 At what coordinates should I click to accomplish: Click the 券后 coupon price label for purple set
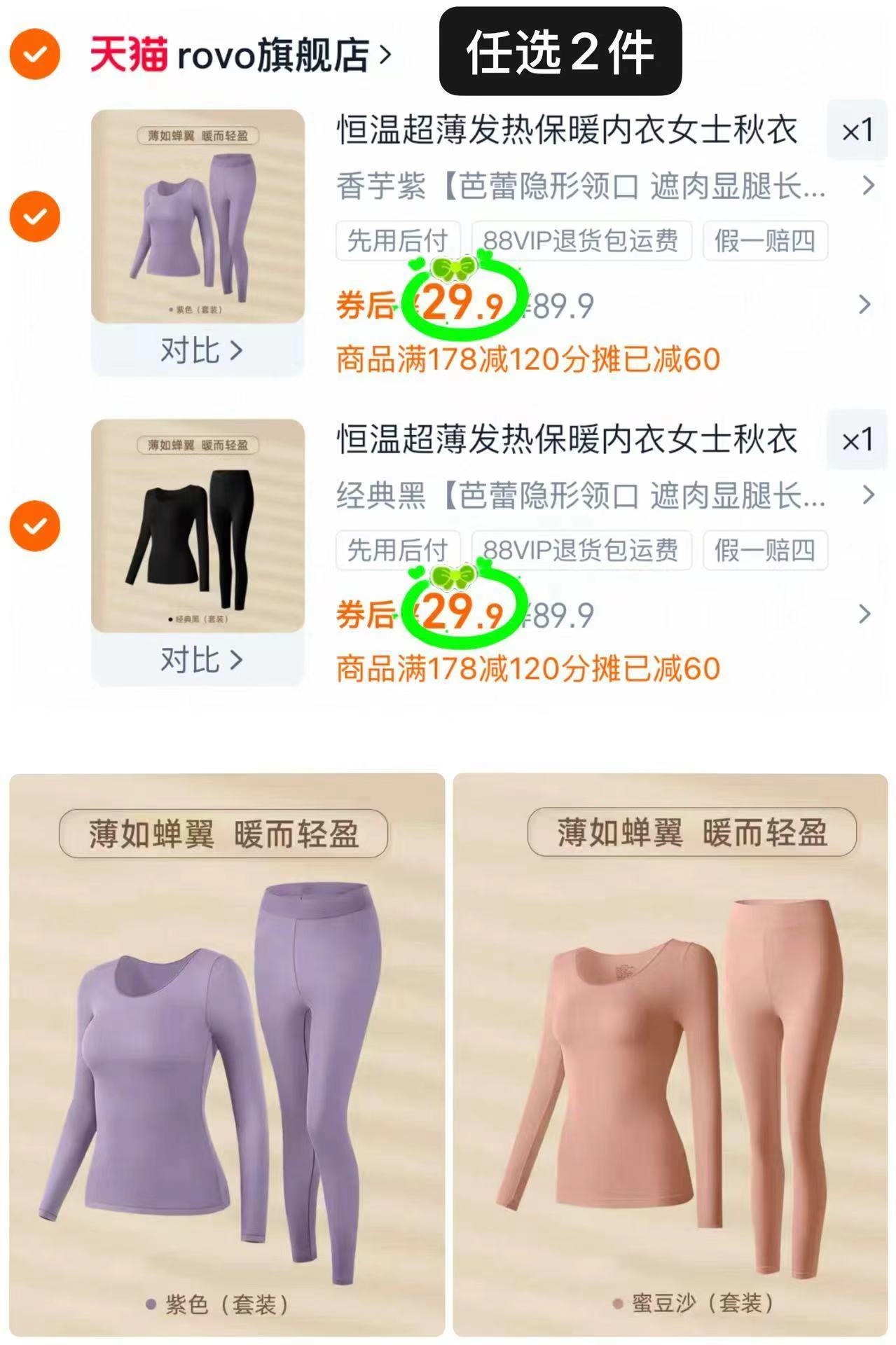click(x=365, y=303)
